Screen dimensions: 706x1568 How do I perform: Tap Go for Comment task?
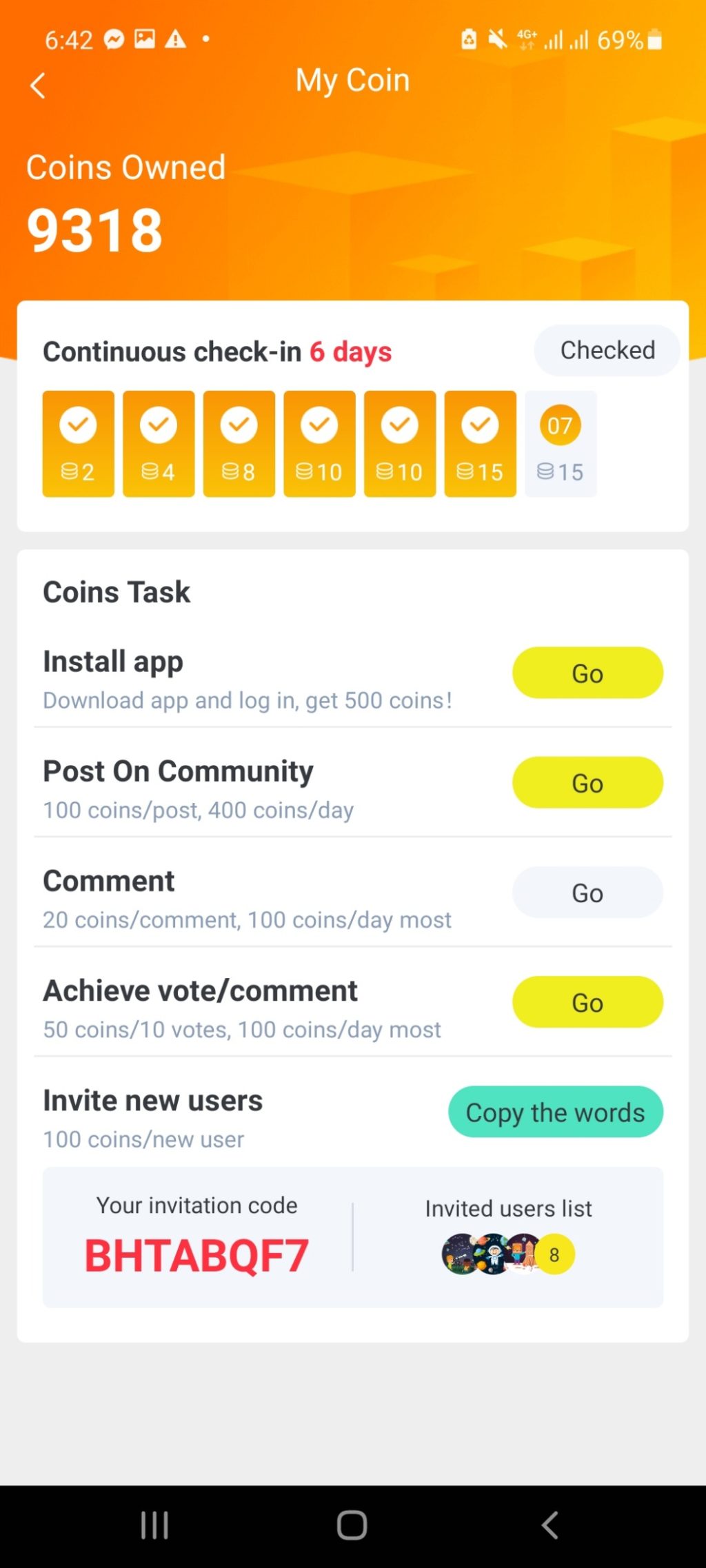[587, 893]
